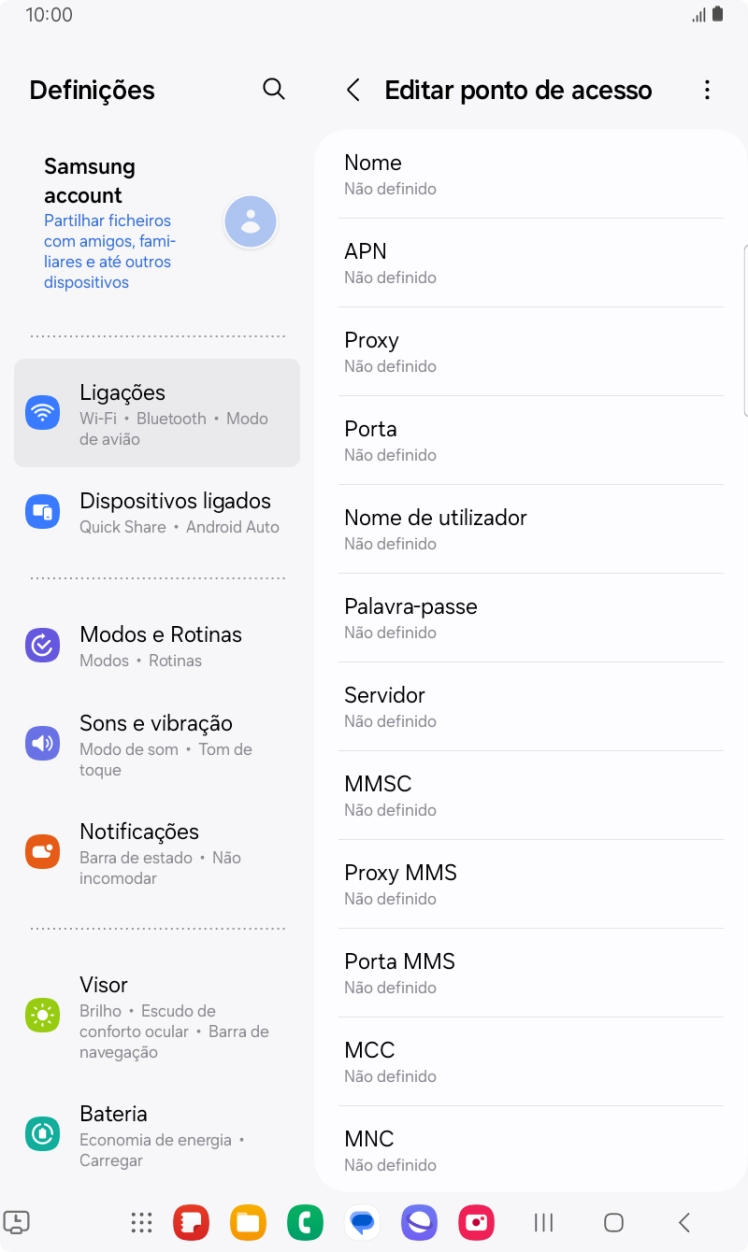Edit the APN field

(x=531, y=263)
